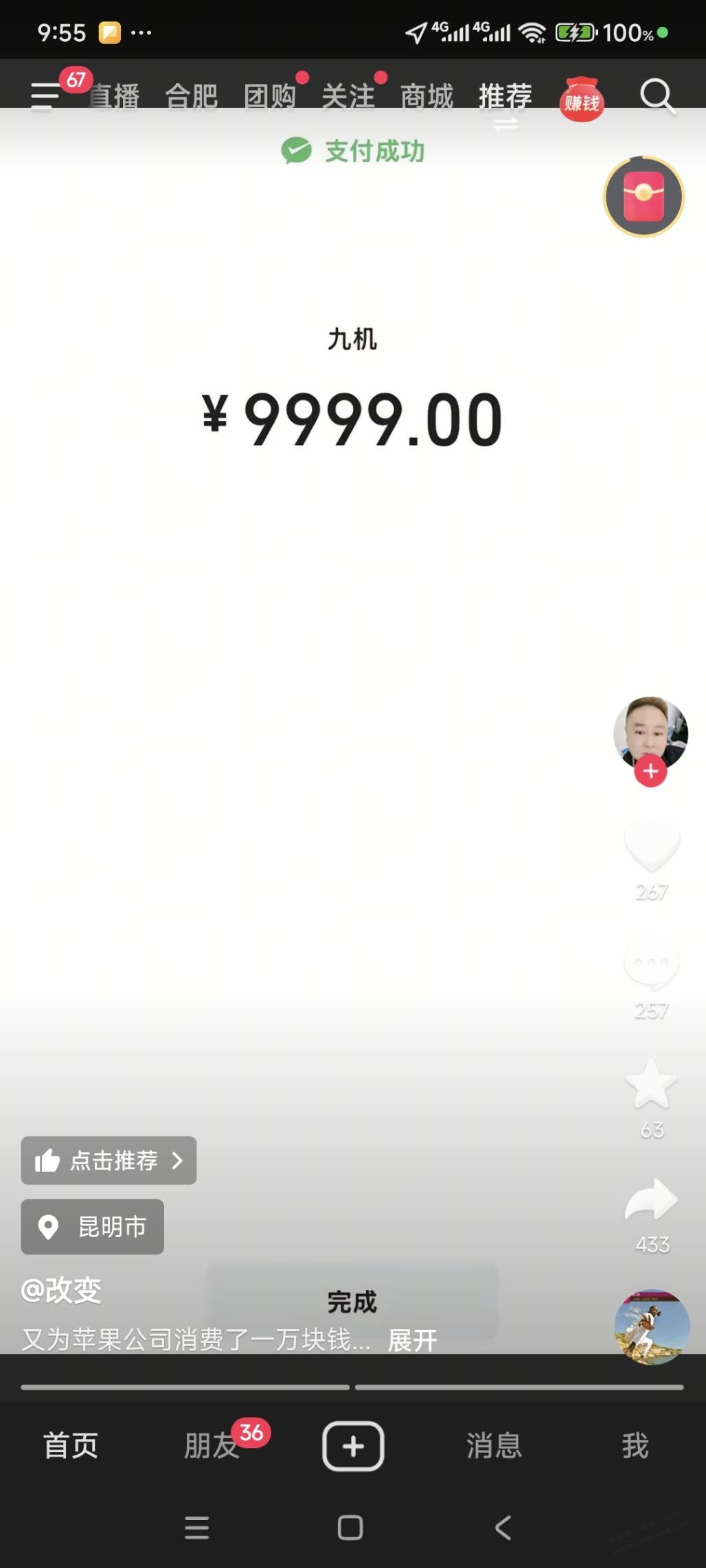Open the 昆明市 location tag
Image resolution: width=706 pixels, height=1568 pixels.
pos(93,1227)
